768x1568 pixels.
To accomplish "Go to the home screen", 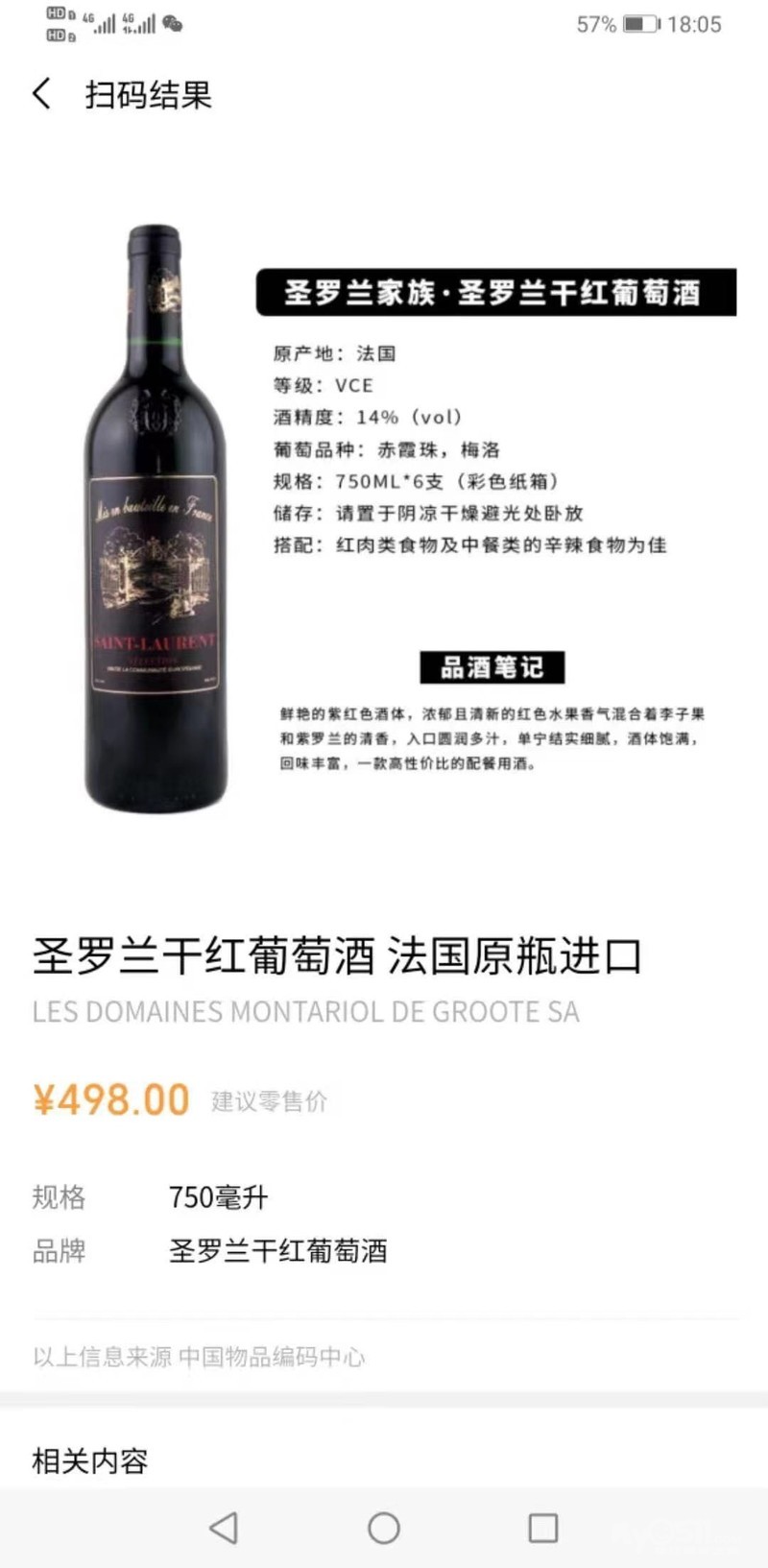I will pyautogui.click(x=384, y=1528).
